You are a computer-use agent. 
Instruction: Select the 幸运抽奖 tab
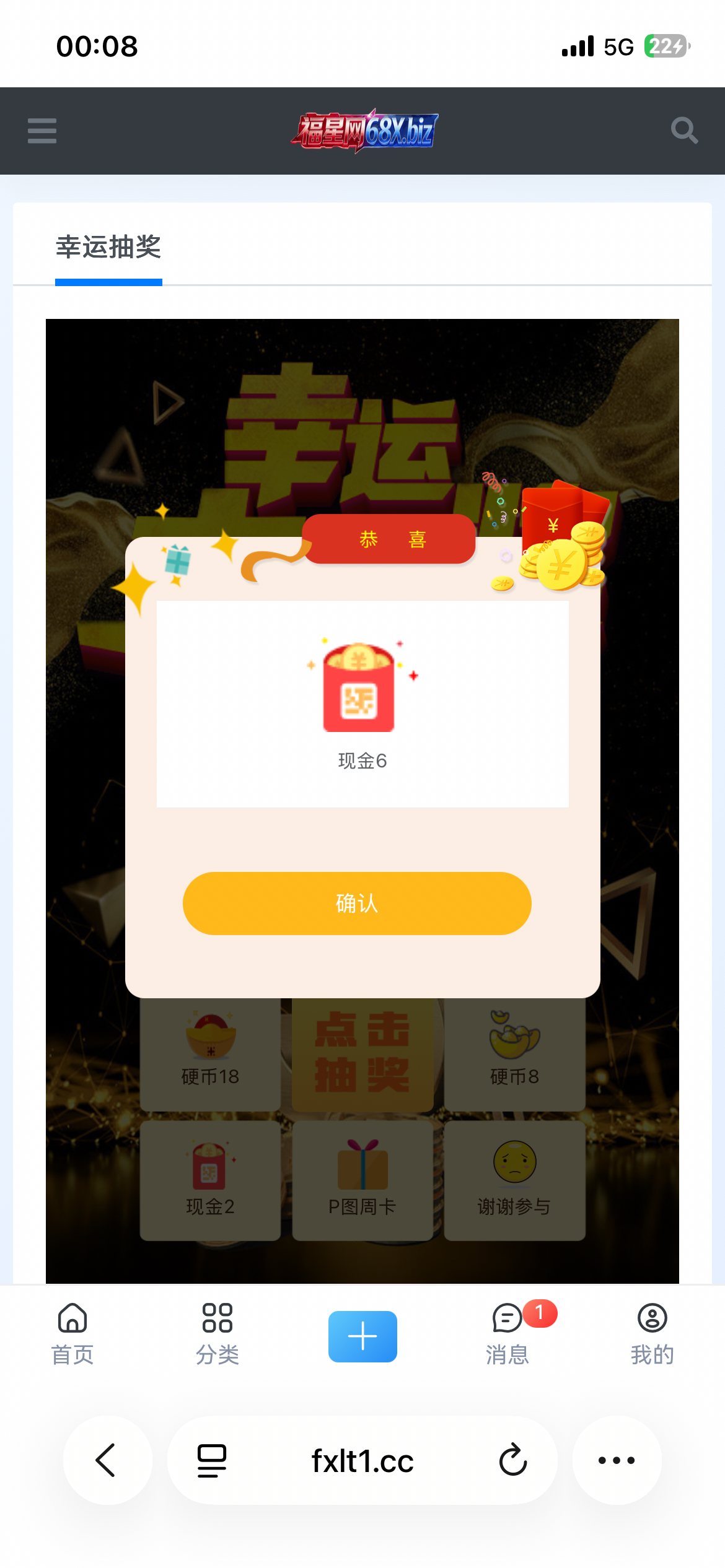tap(108, 248)
